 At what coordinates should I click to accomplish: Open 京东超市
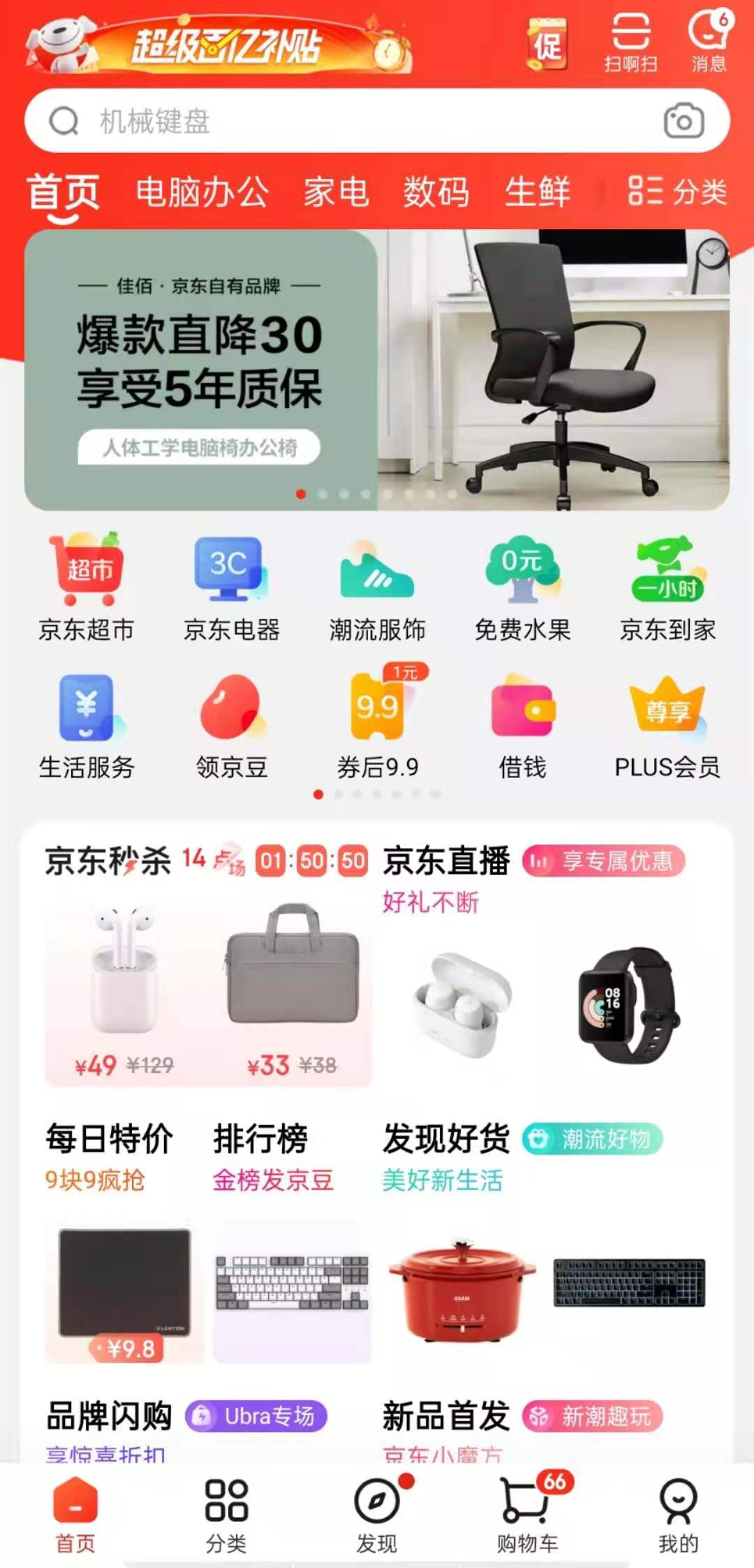[x=87, y=587]
